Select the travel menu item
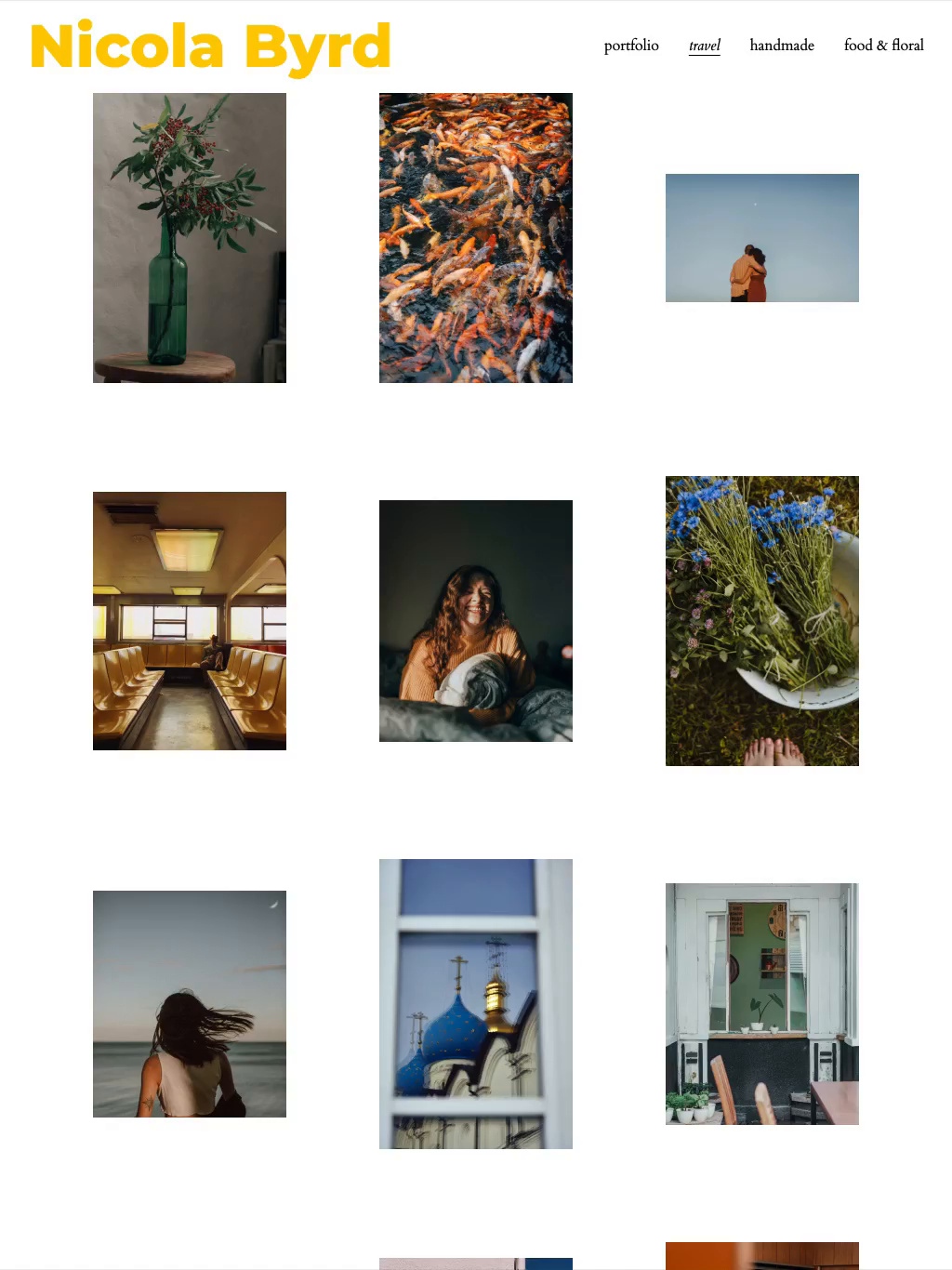Viewport: 952px width, 1270px height. pos(705,46)
